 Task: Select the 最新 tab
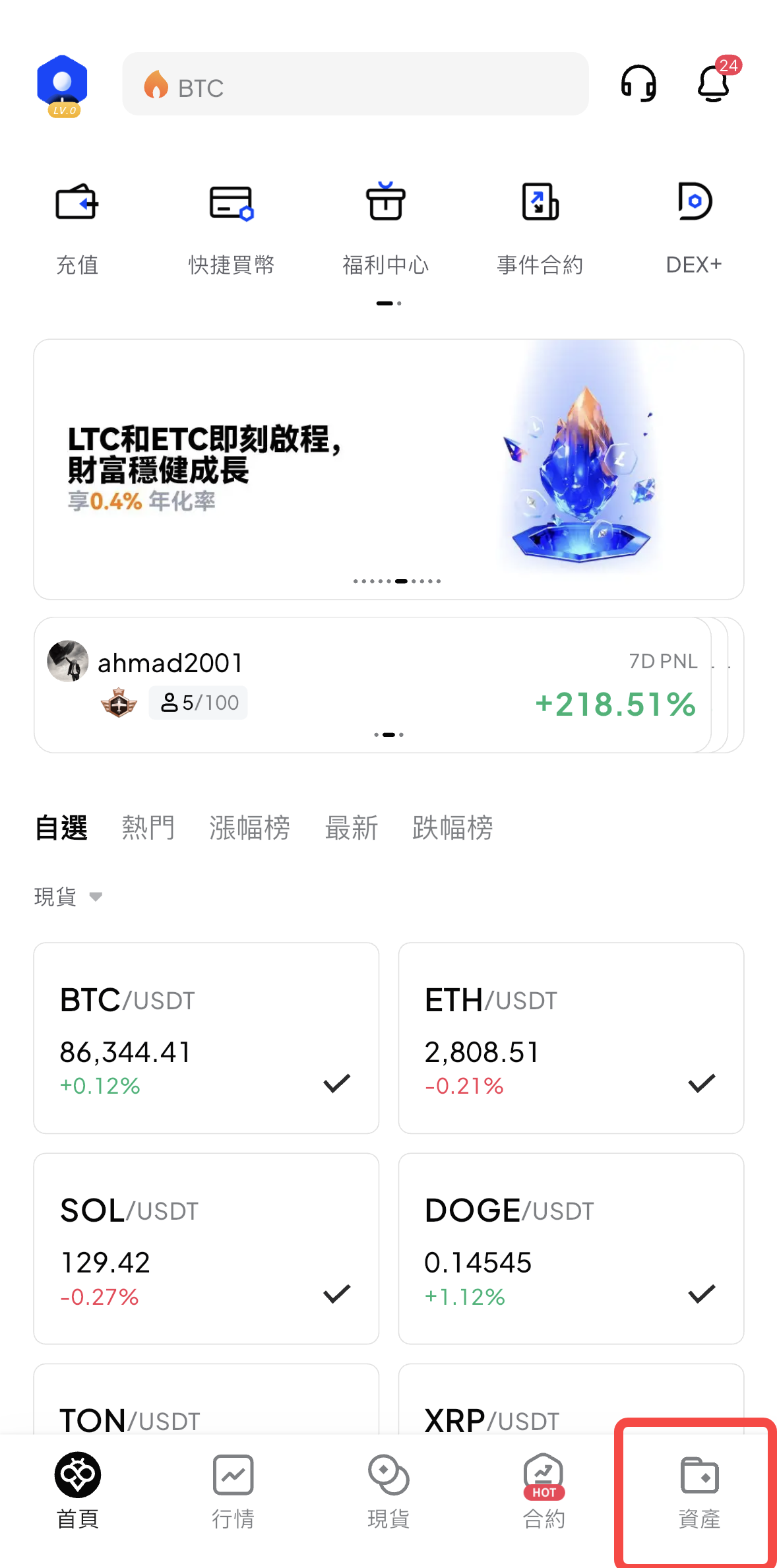pos(351,828)
